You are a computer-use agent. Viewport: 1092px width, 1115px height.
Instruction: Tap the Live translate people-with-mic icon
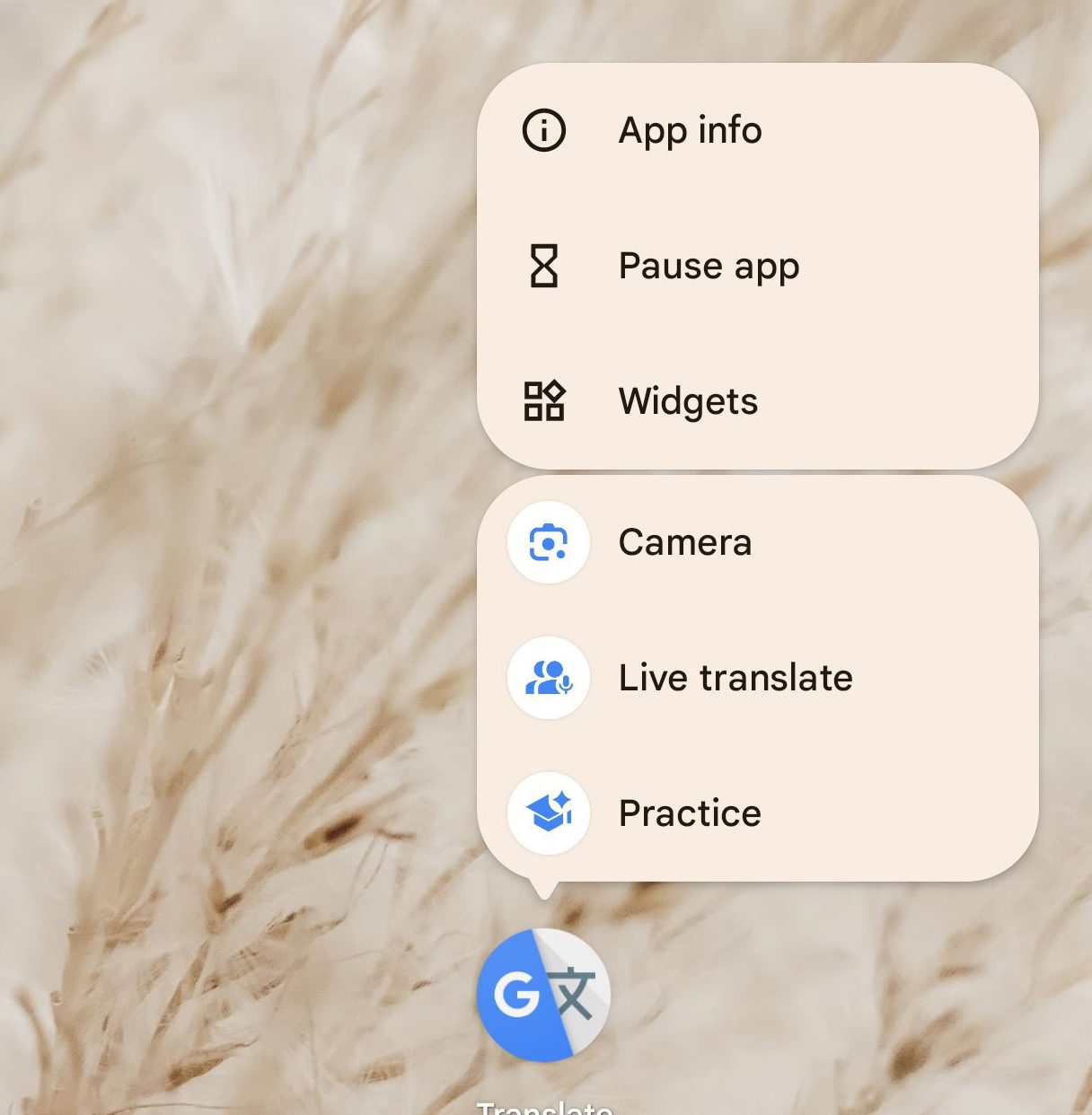click(549, 679)
